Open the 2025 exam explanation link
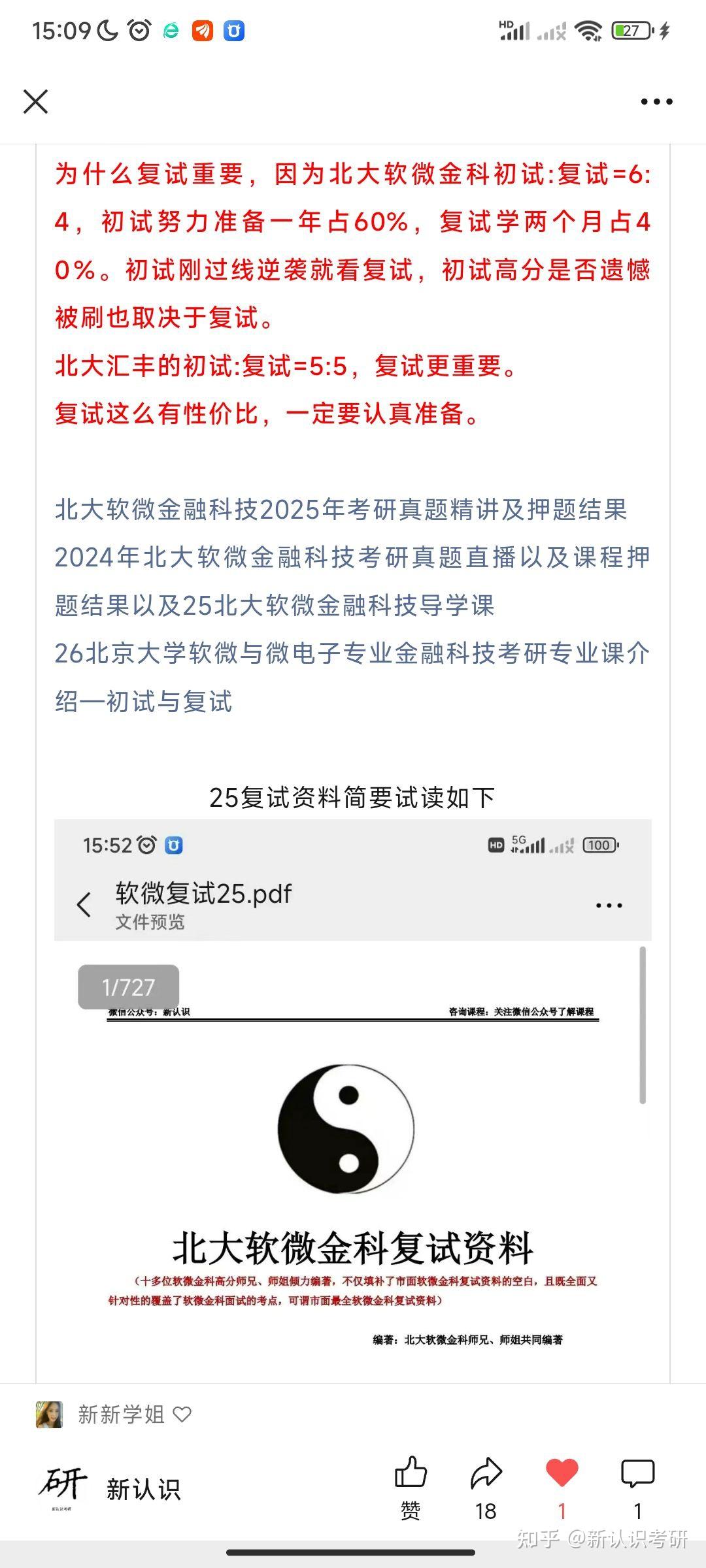706x1568 pixels. point(341,510)
